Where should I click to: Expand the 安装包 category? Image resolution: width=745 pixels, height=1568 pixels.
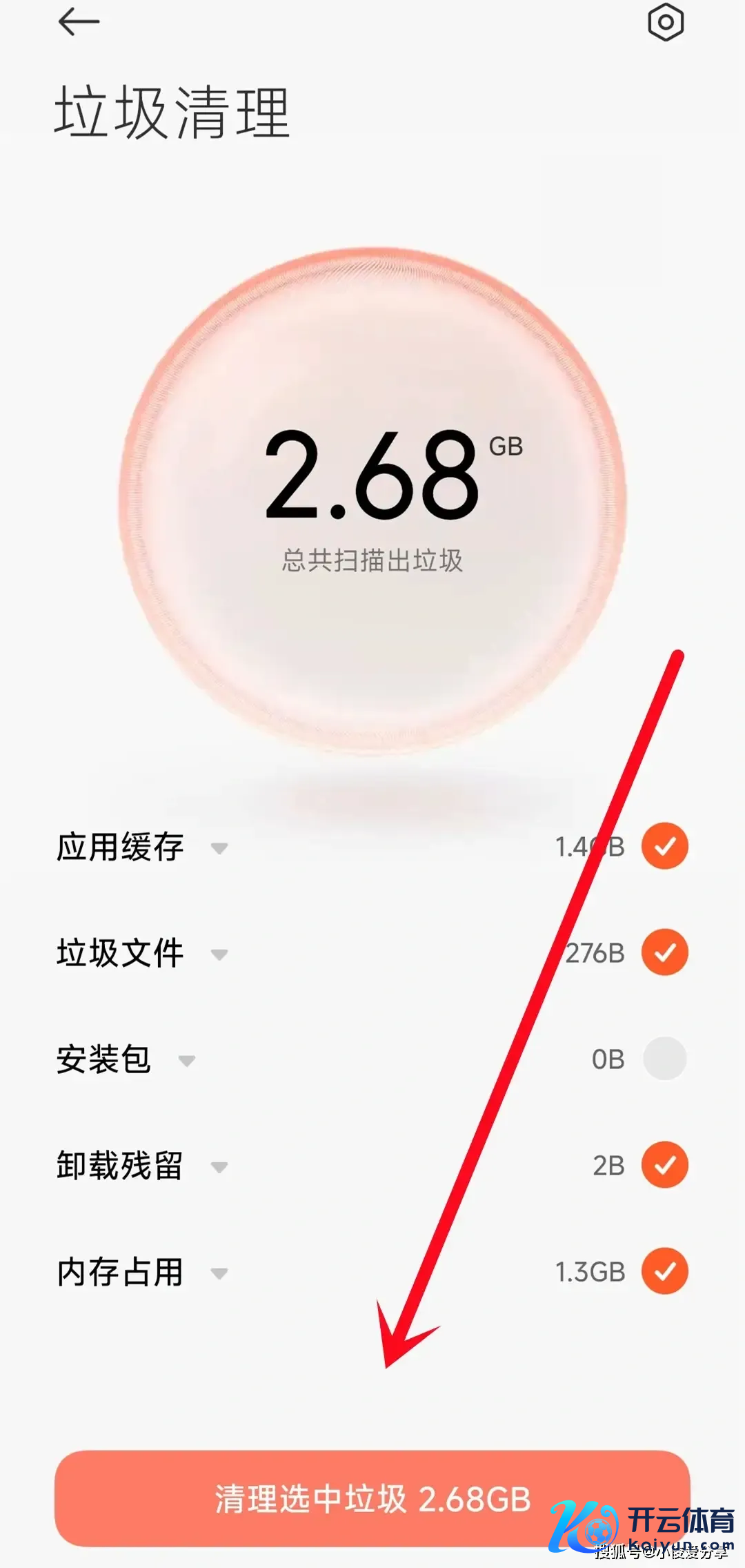[x=187, y=1061]
